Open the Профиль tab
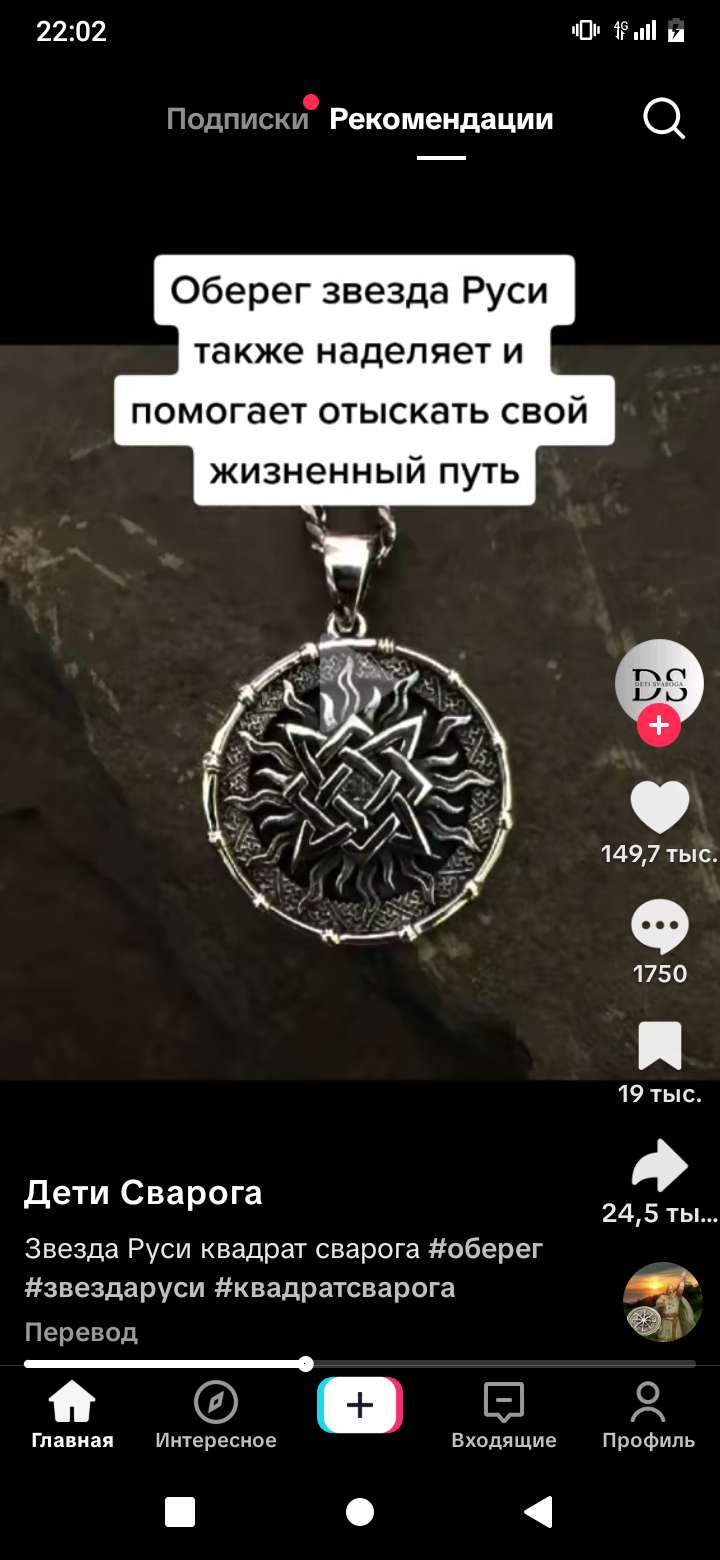Image resolution: width=720 pixels, height=1560 pixels. [648, 1414]
